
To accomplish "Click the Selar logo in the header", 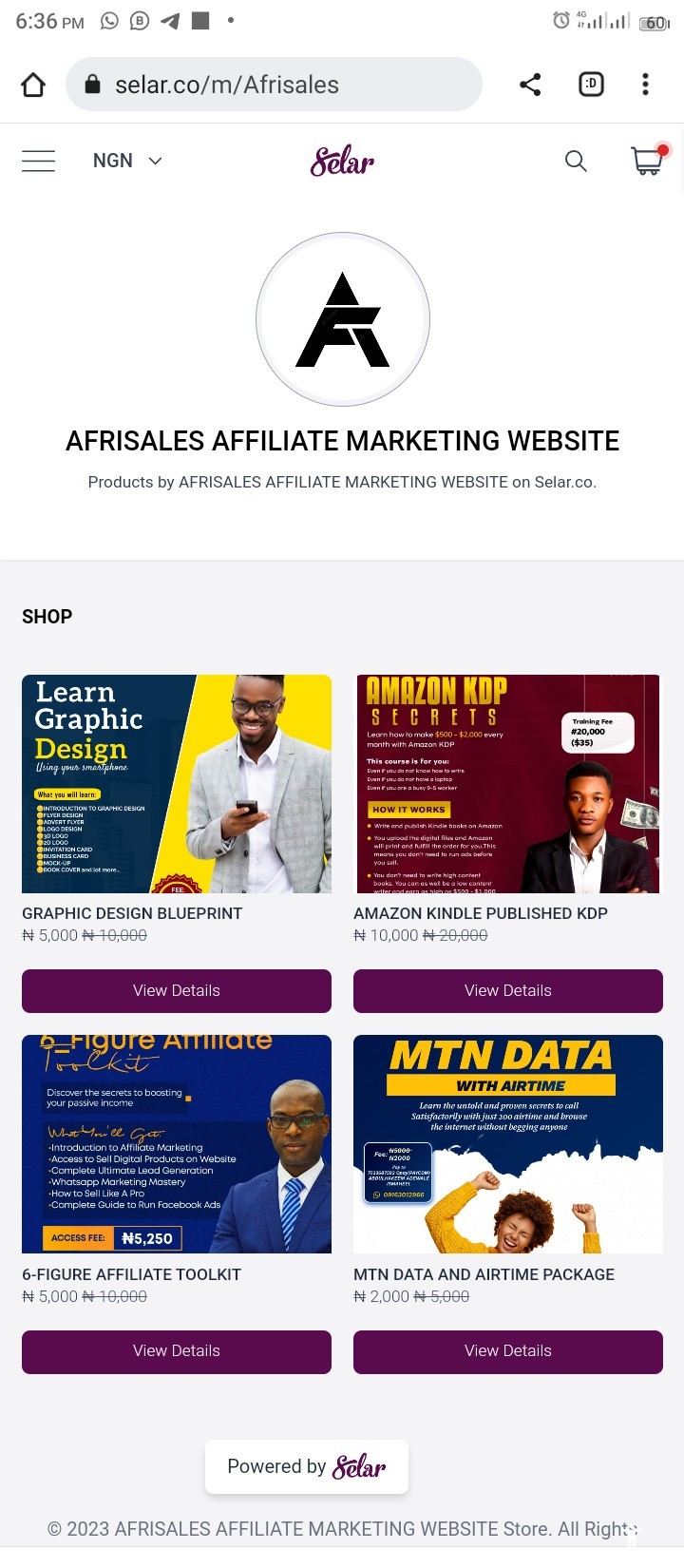I will click(342, 161).
